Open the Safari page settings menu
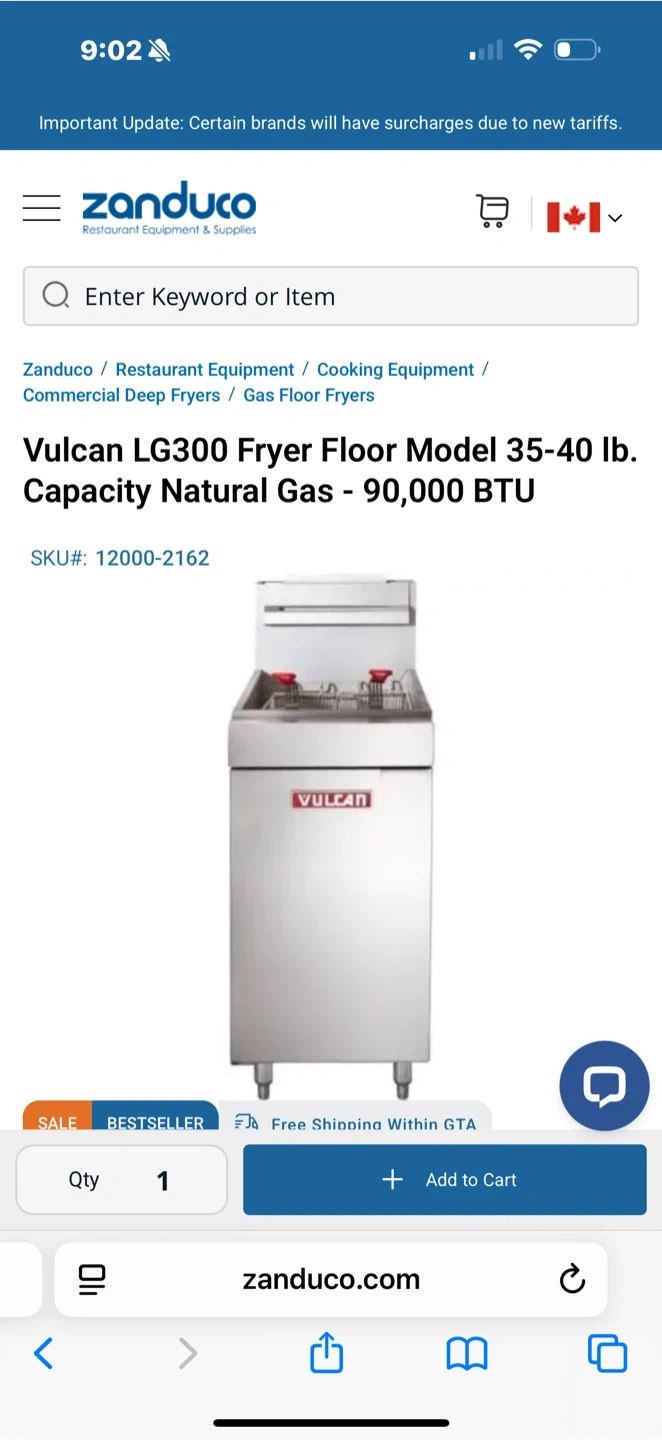 point(92,1279)
